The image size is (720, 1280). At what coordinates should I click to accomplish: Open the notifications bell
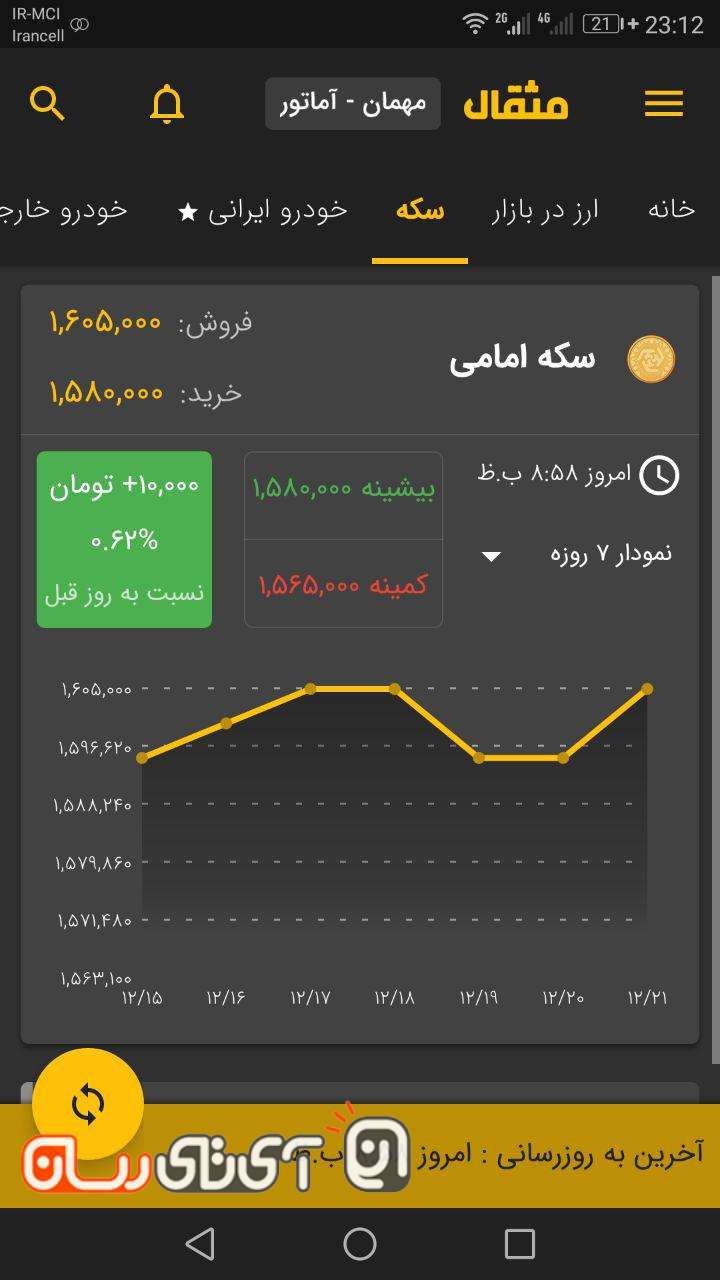[x=167, y=104]
